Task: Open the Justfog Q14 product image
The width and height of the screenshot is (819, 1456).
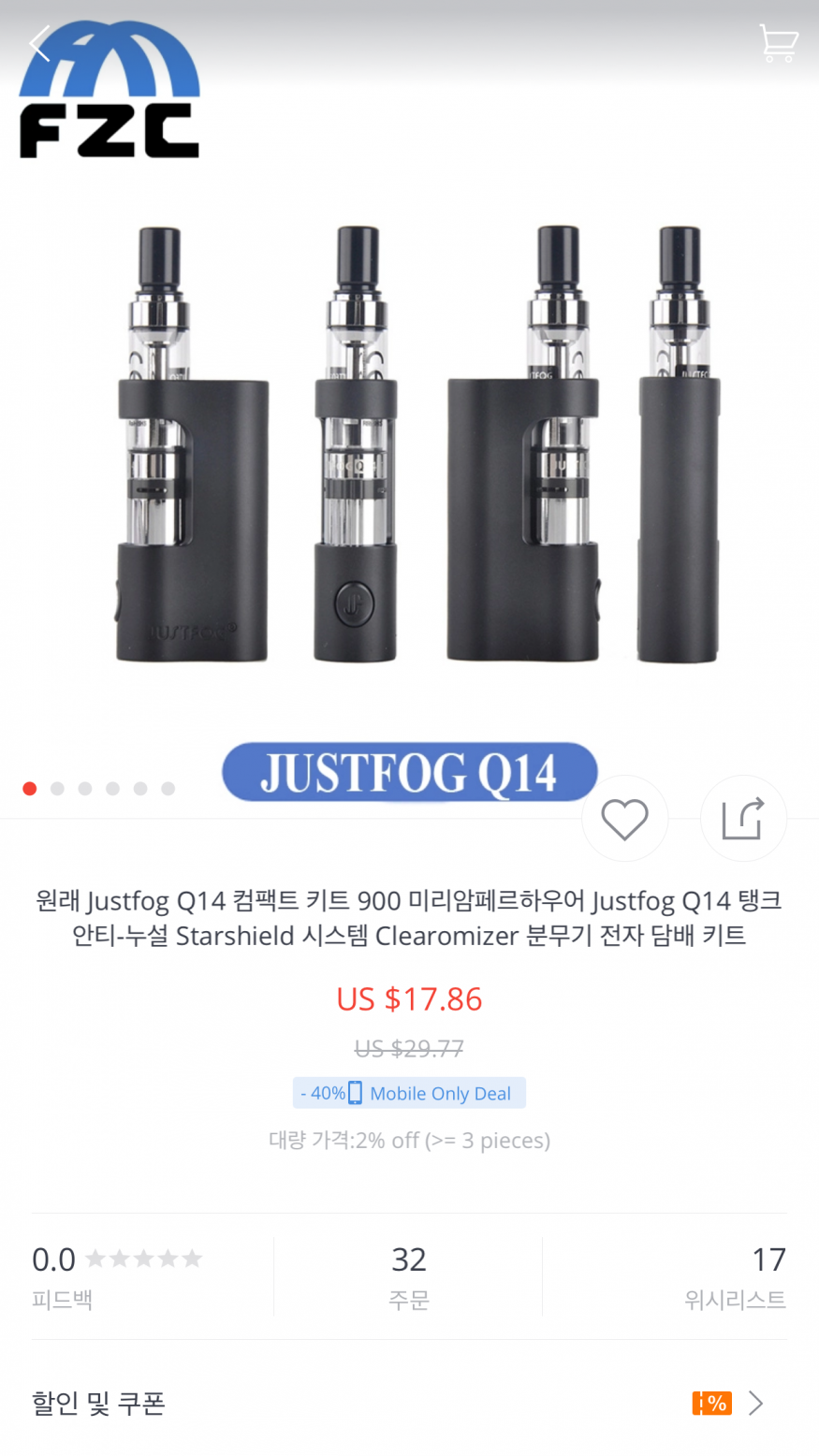Action: click(409, 449)
